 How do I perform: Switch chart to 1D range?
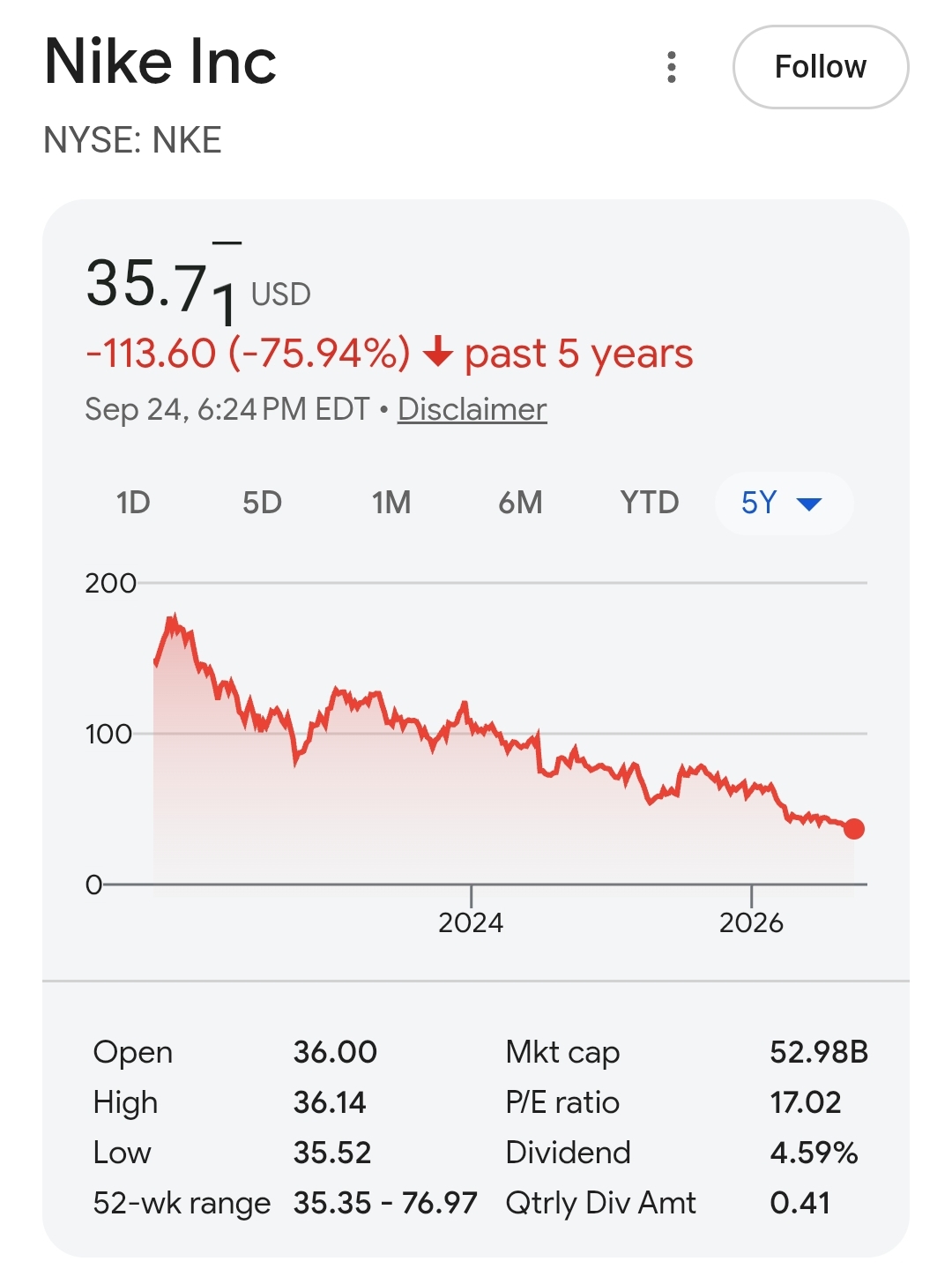tap(133, 503)
